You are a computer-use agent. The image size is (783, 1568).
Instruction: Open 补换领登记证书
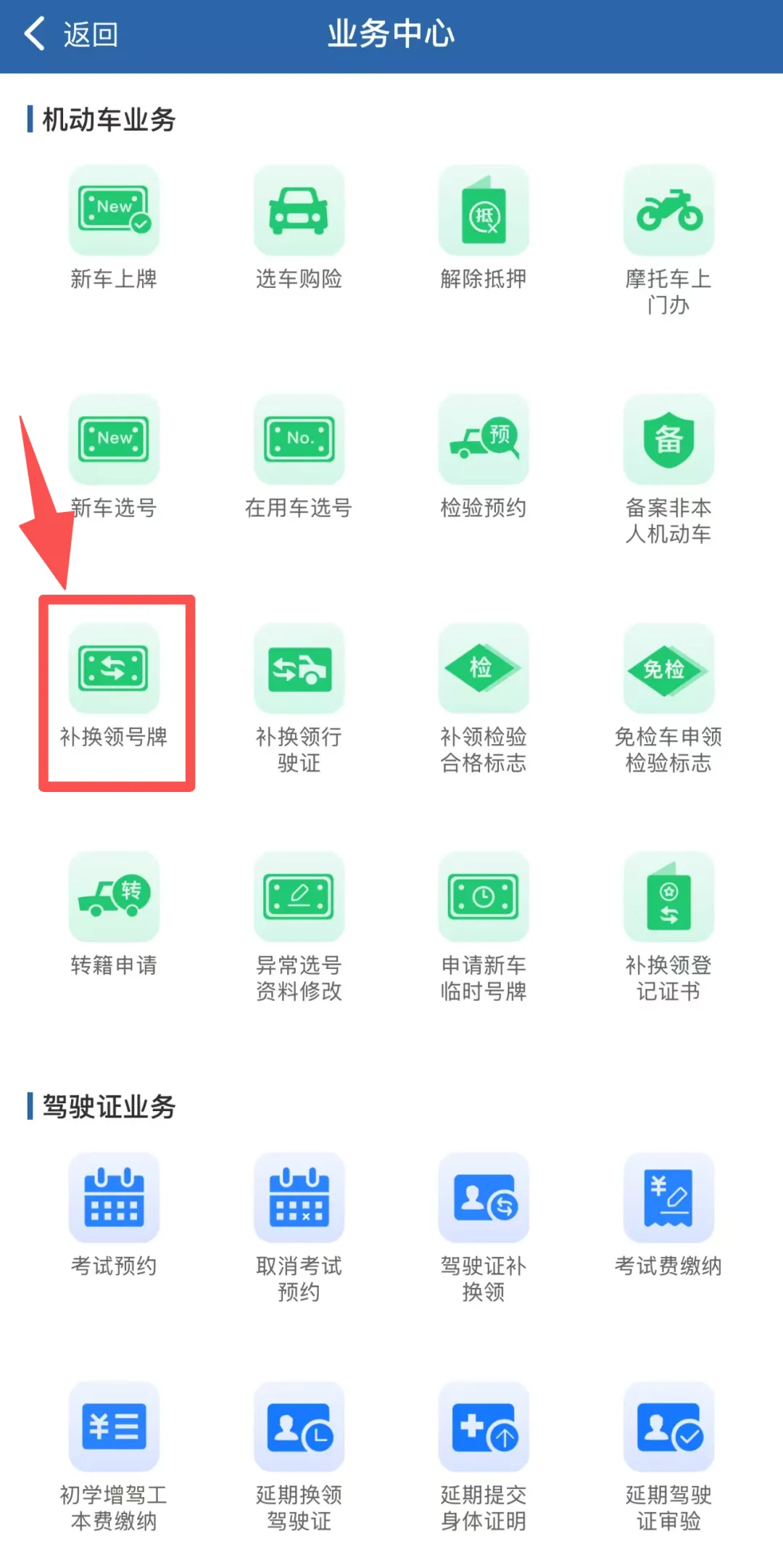pyautogui.click(x=668, y=897)
